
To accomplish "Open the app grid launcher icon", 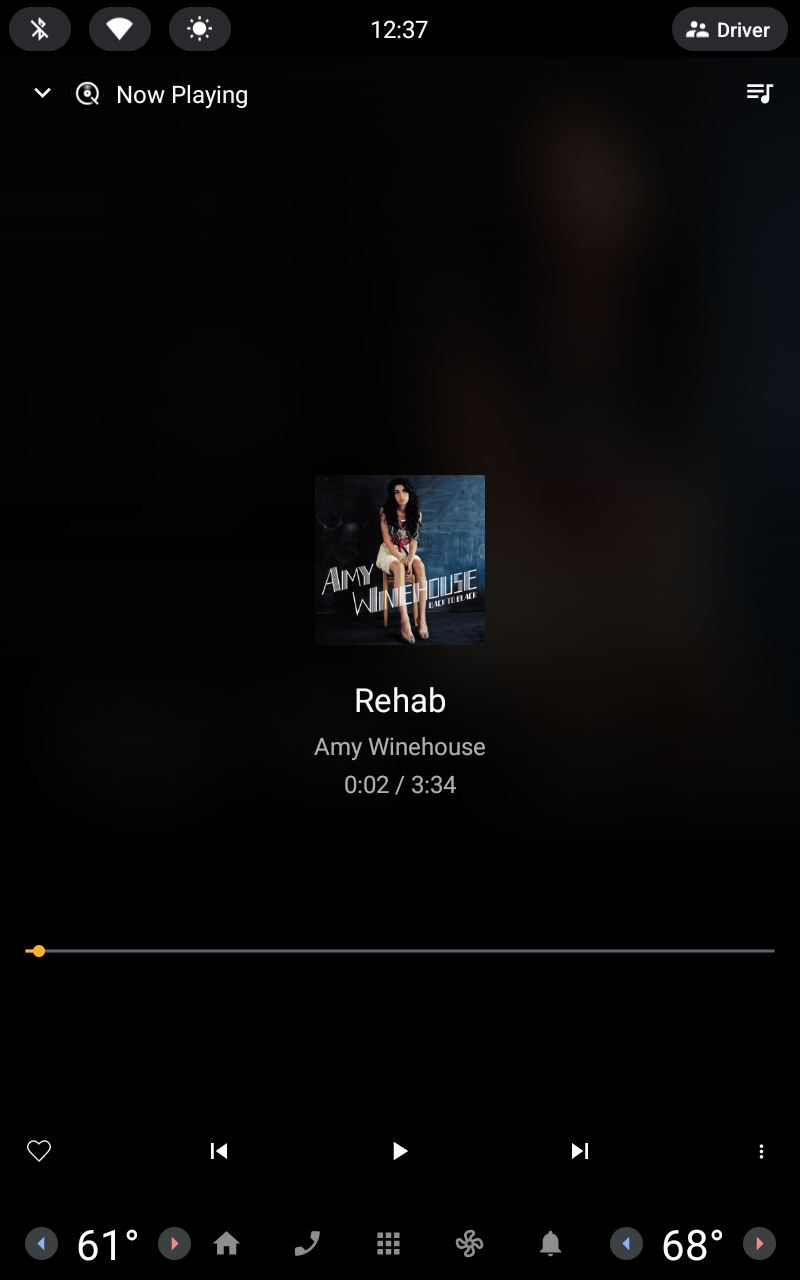I will [x=388, y=1243].
